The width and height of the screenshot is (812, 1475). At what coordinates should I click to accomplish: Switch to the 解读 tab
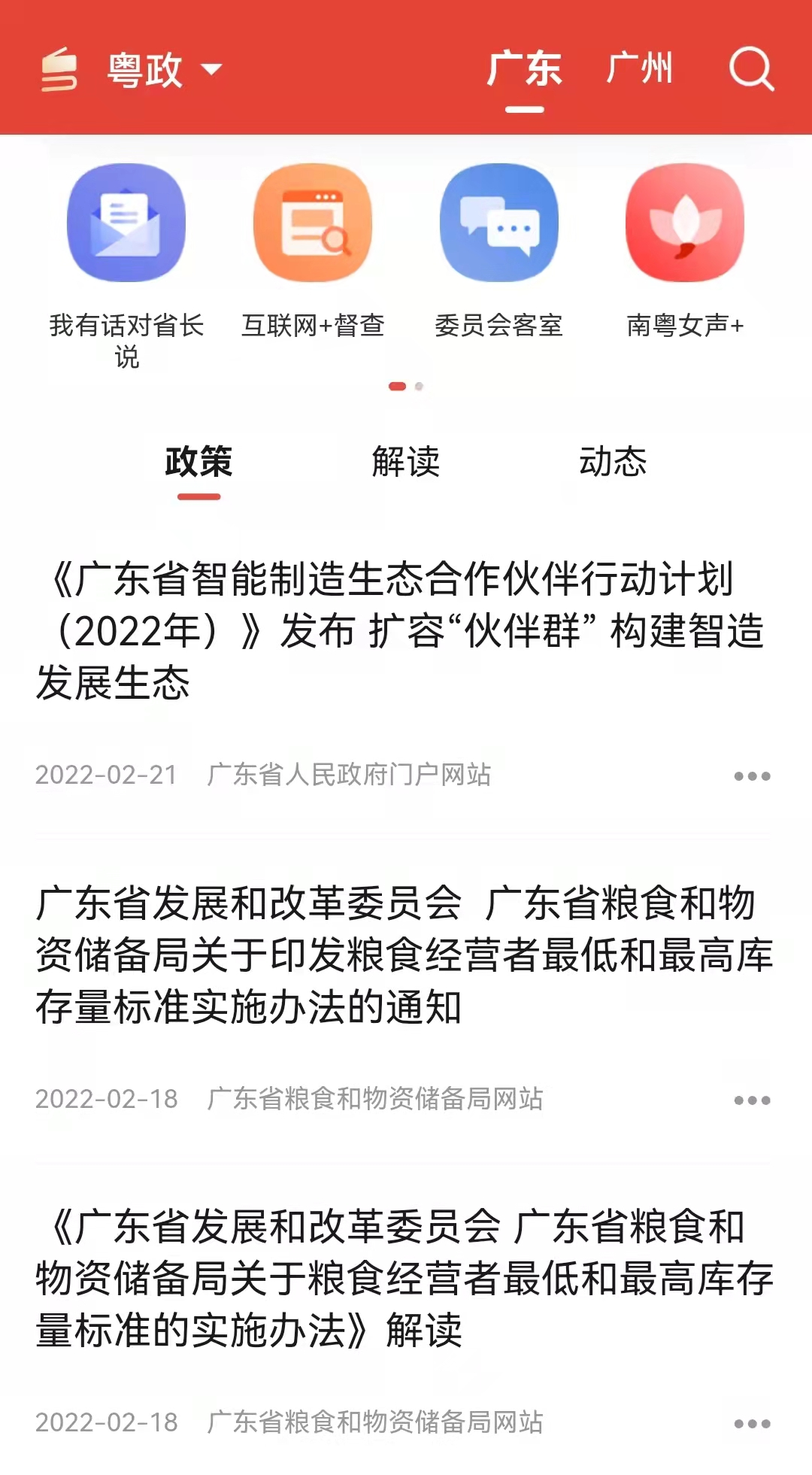point(406,462)
